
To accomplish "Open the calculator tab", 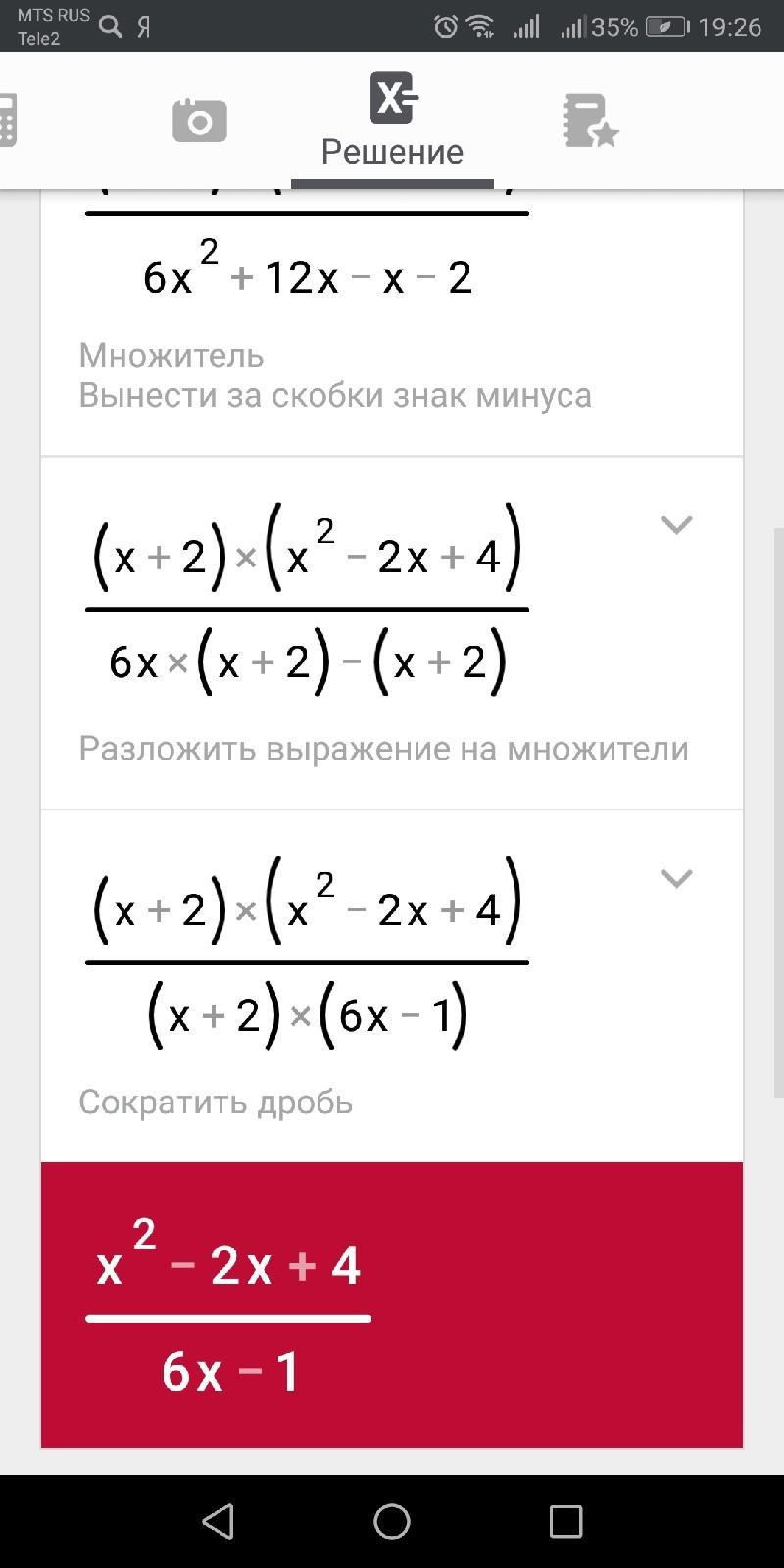I will coord(8,120).
